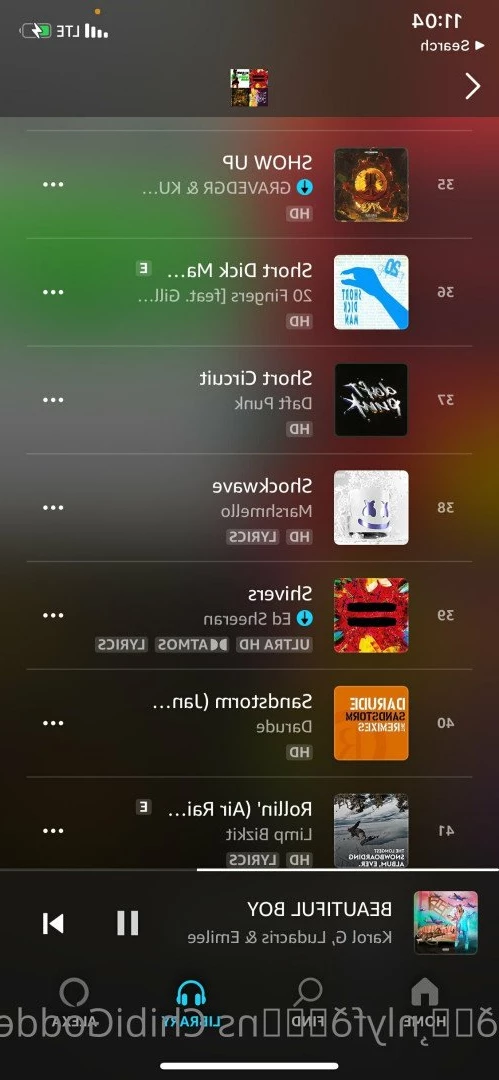The image size is (499, 1080).
Task: Open more options for SHOW UP
Action: pyautogui.click(x=53, y=185)
